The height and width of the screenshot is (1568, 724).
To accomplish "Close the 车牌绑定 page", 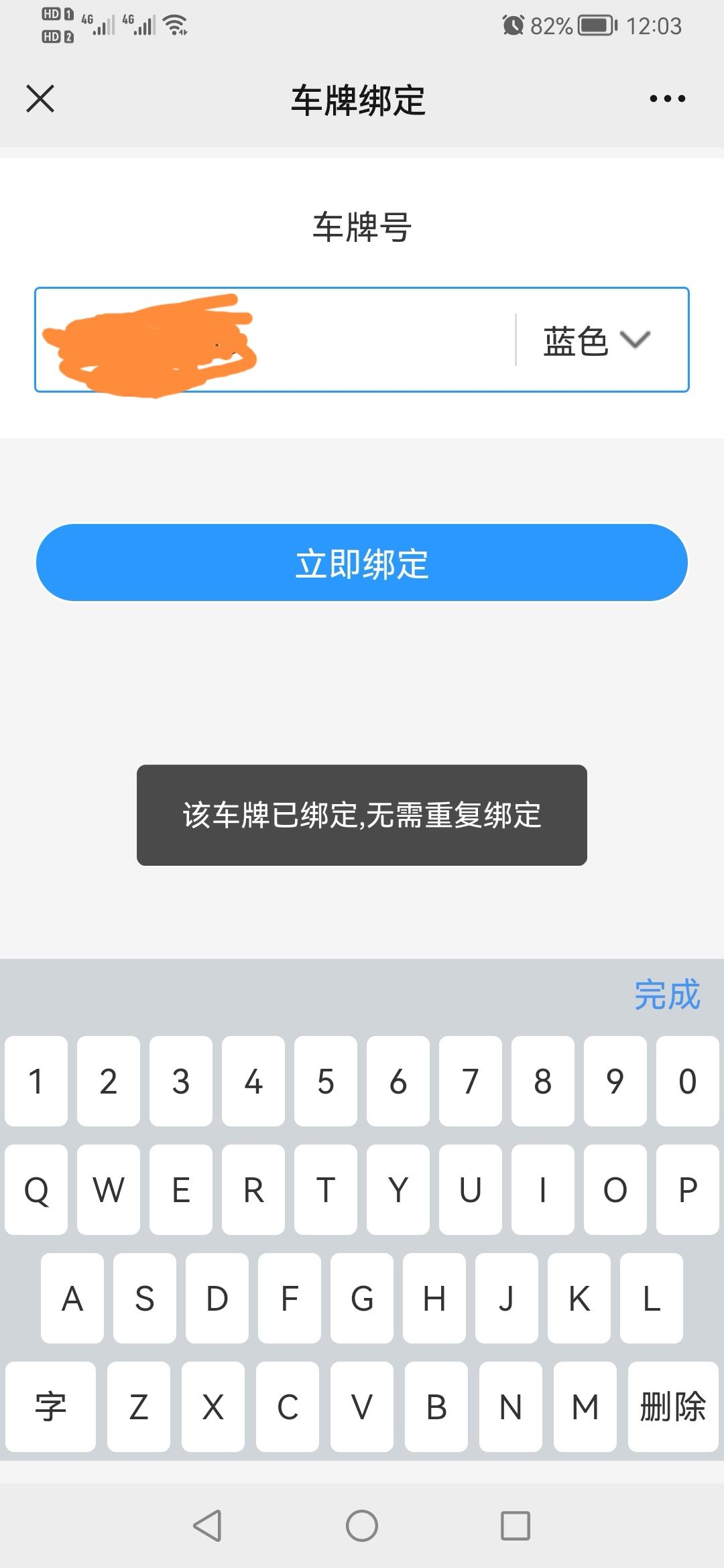I will coord(40,99).
